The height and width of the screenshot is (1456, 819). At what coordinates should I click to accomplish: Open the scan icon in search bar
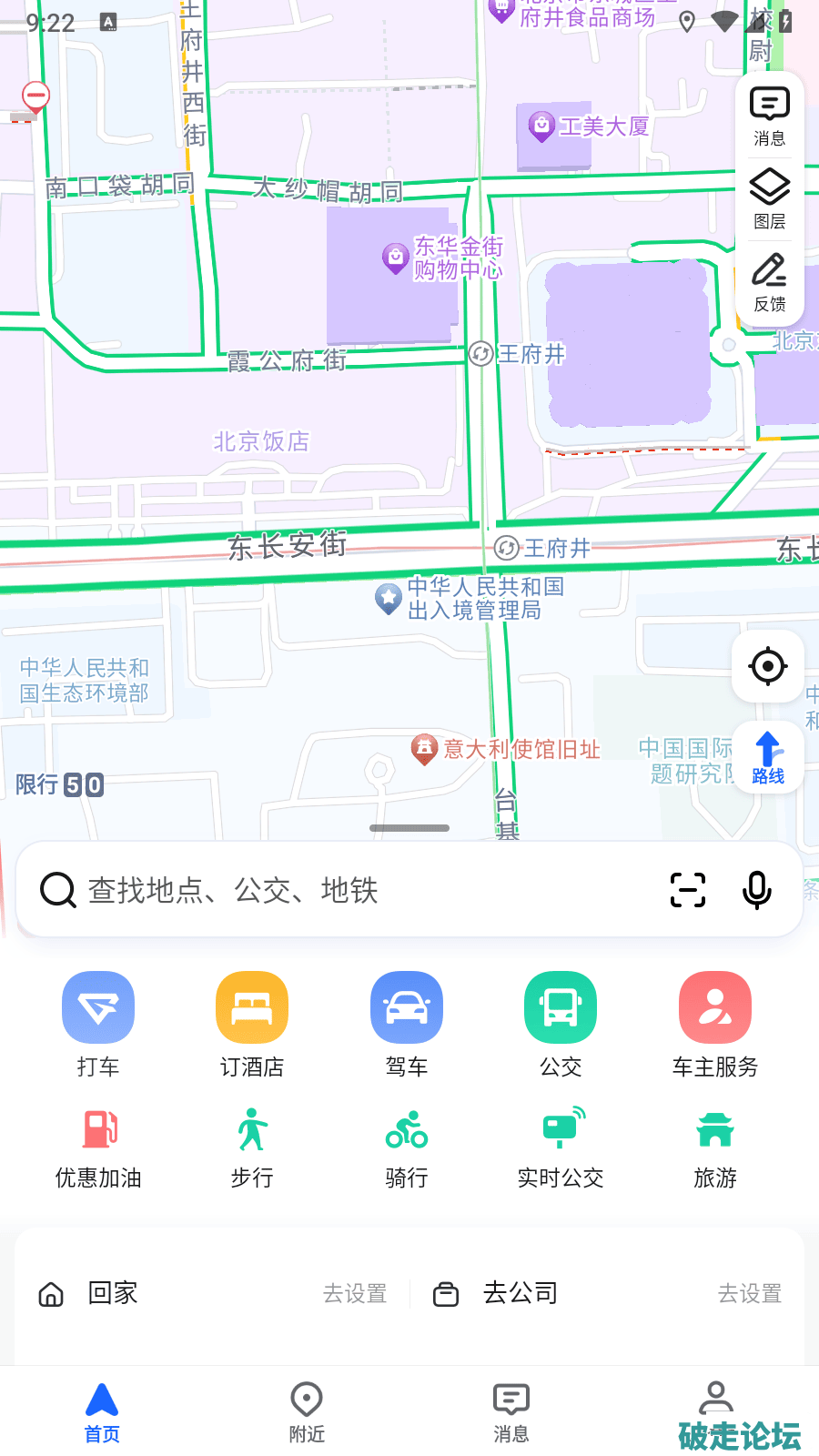[x=688, y=890]
